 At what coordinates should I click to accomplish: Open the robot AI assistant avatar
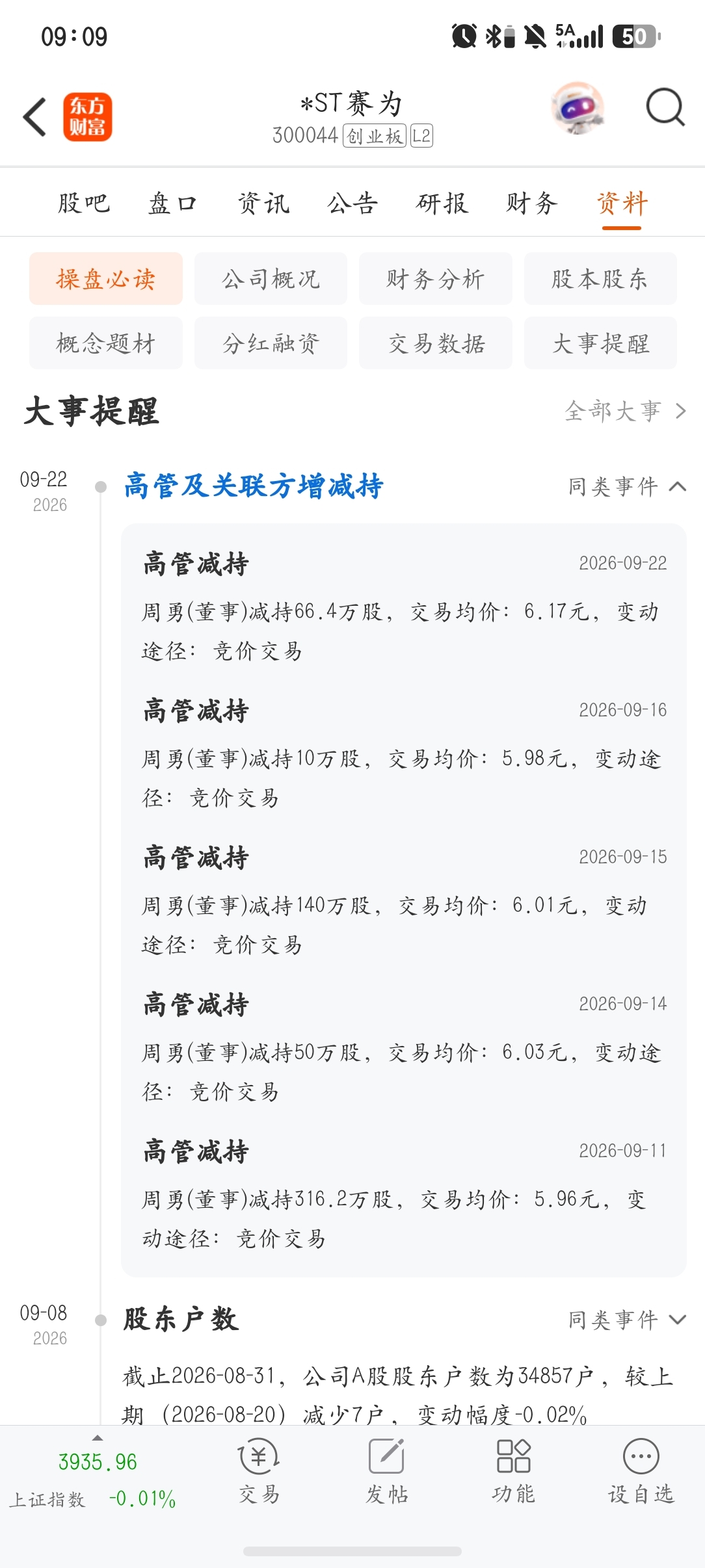pos(578,107)
